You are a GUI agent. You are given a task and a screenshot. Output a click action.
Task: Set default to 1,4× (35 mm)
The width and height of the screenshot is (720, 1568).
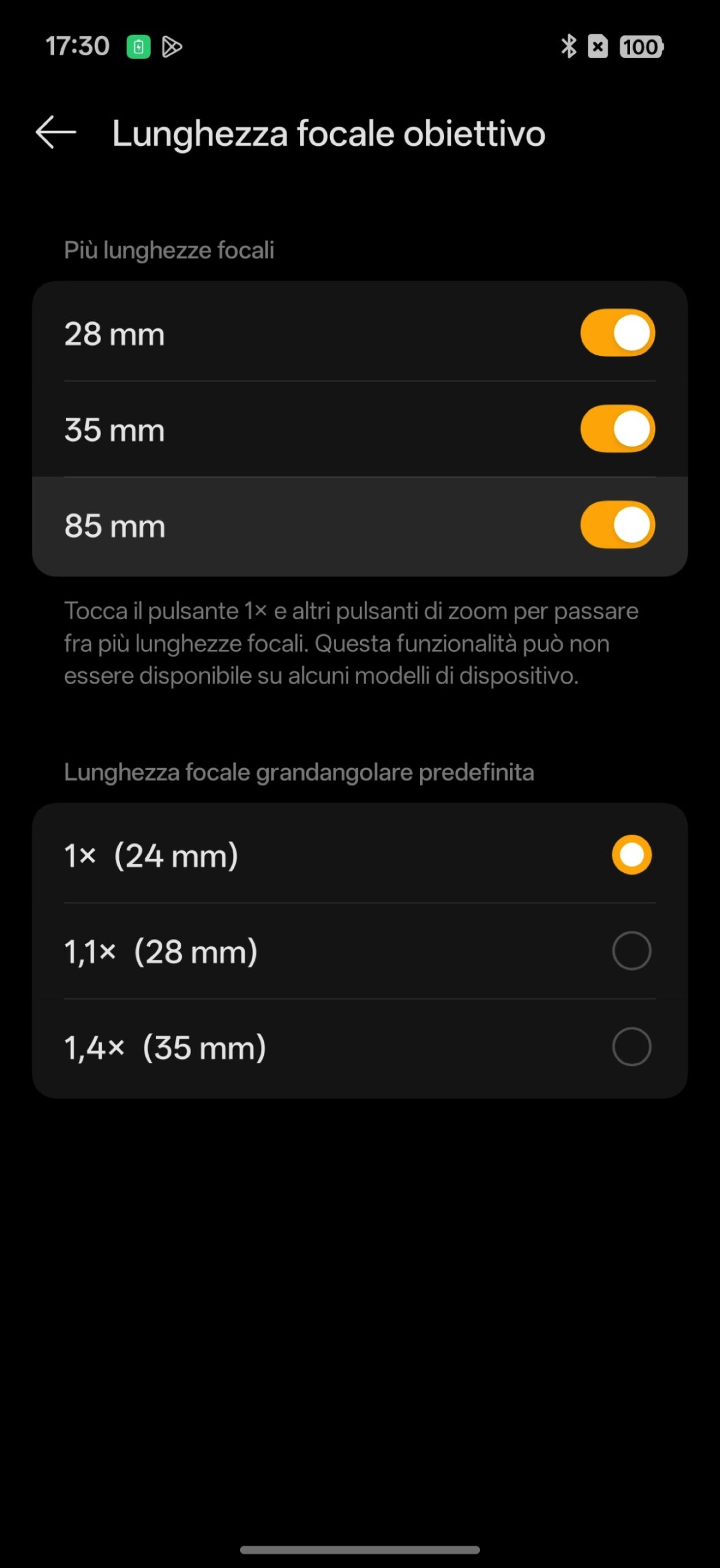click(x=631, y=1047)
